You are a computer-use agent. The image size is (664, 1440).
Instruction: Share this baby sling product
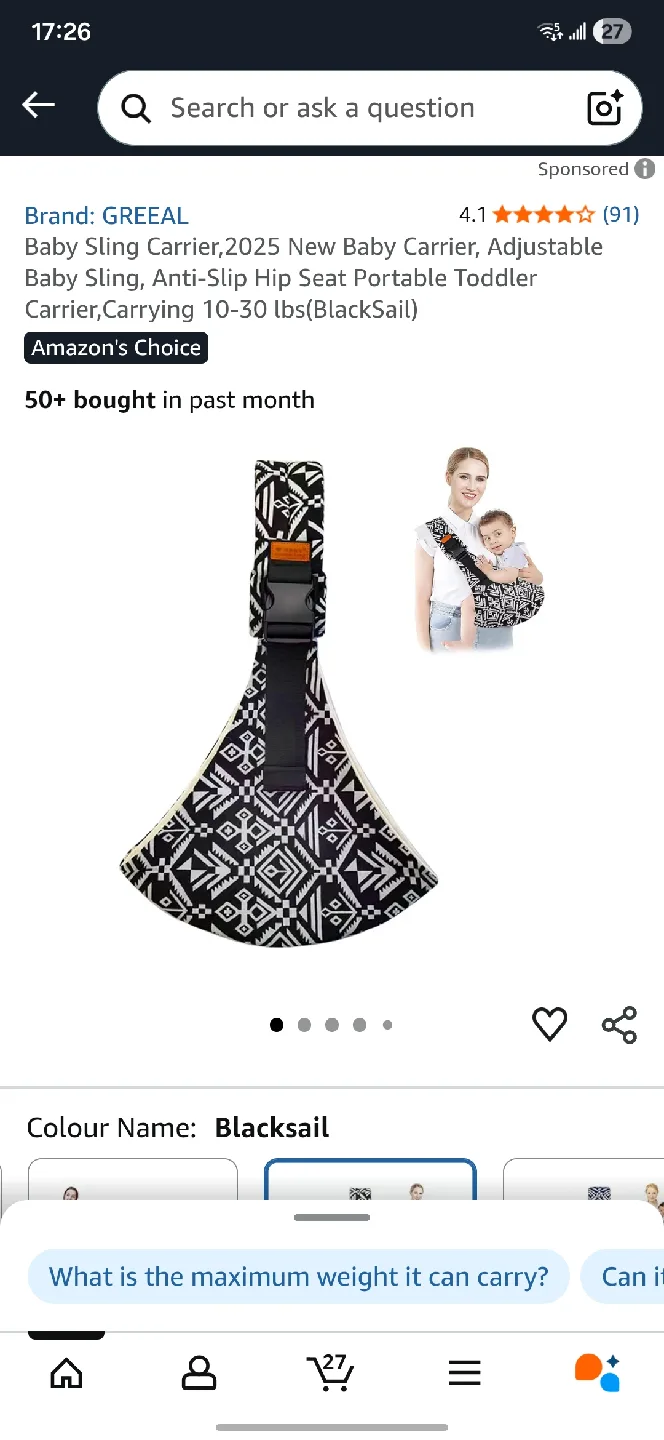point(619,1024)
